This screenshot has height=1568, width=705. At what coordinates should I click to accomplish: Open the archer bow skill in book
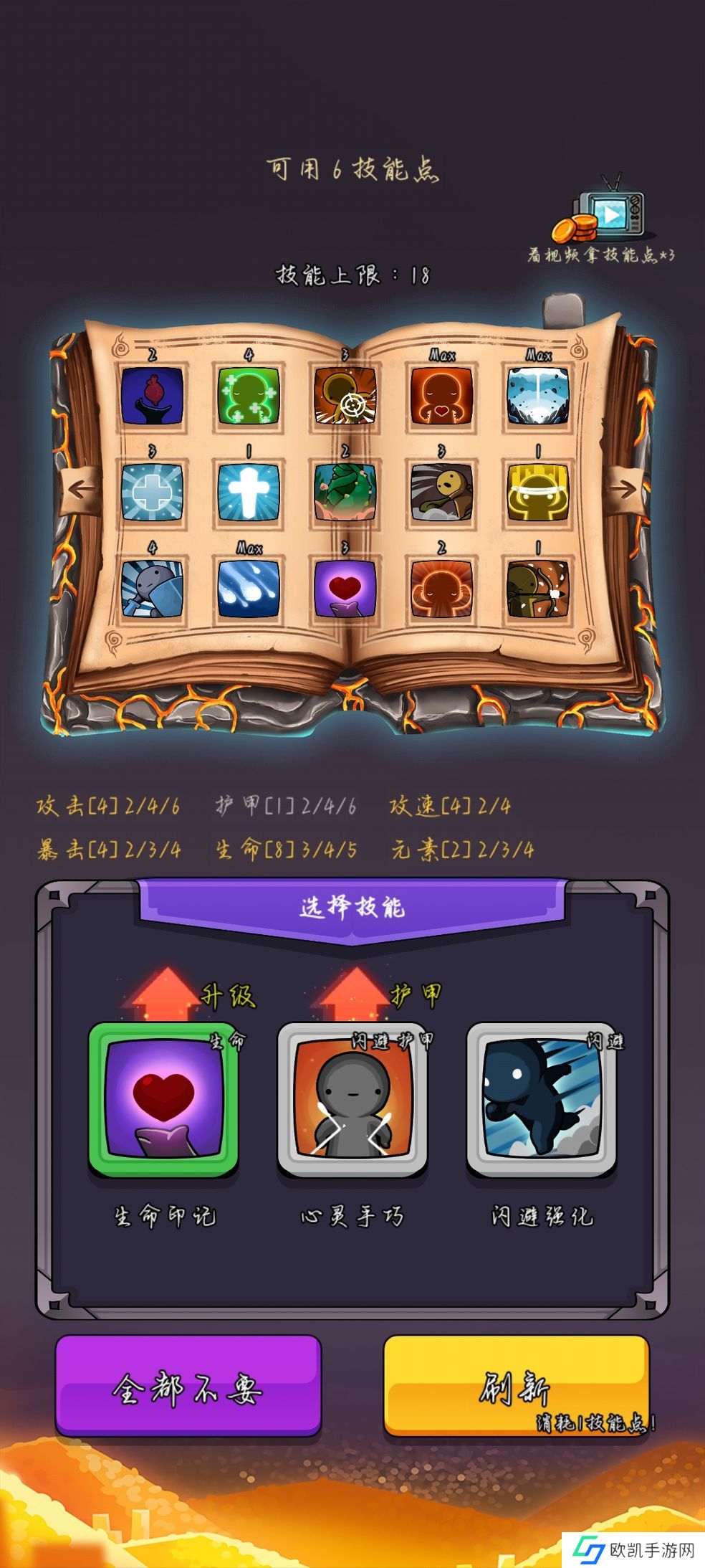point(537,589)
